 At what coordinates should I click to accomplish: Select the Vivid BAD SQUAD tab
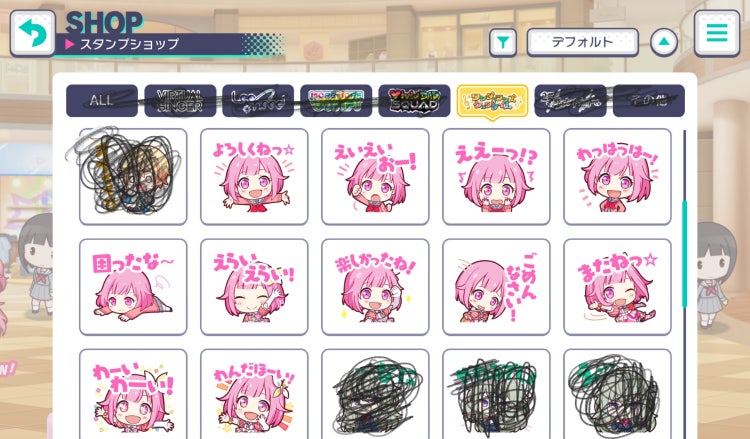click(414, 101)
